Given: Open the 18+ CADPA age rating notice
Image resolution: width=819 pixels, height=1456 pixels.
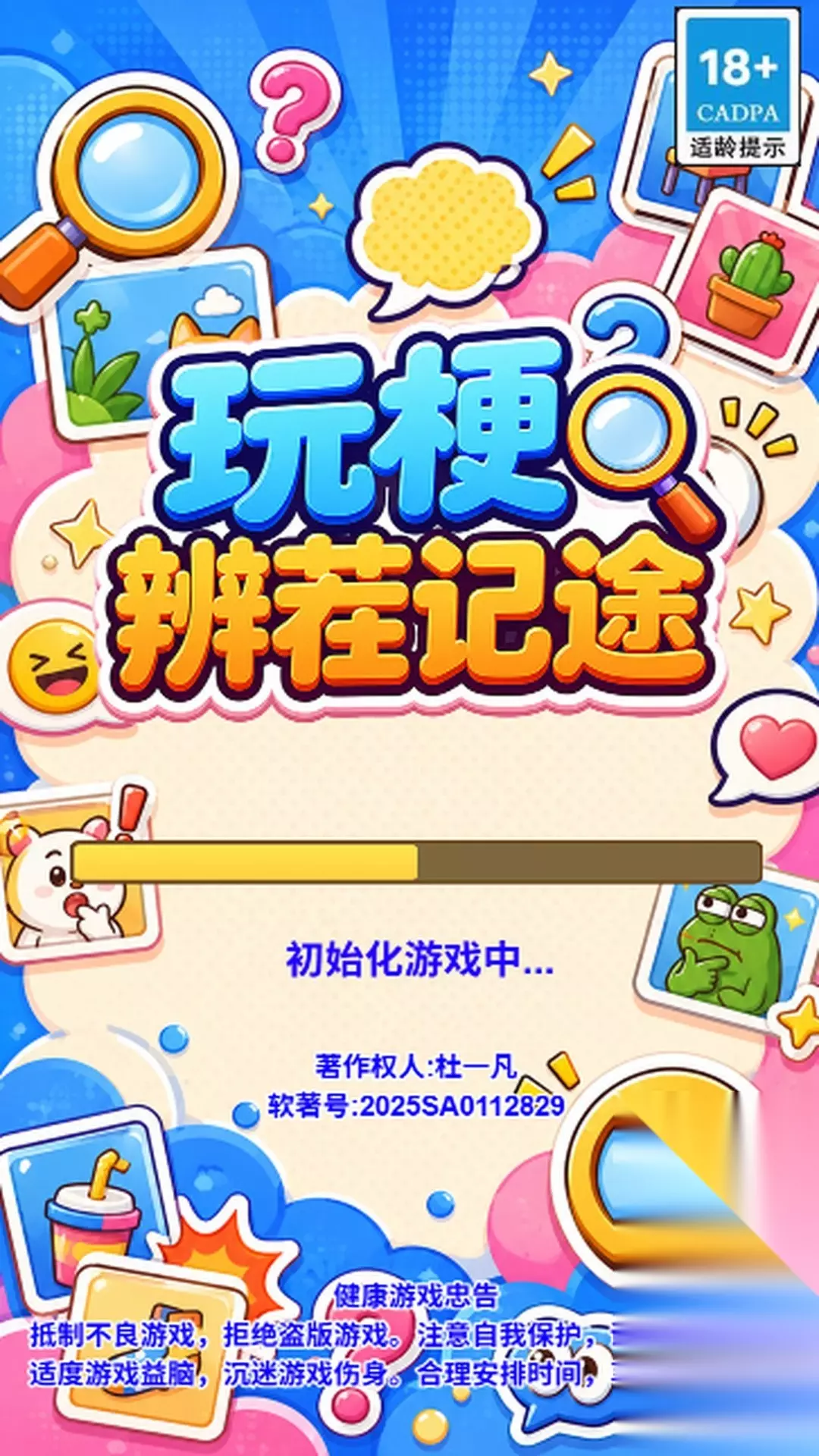Looking at the screenshot, I should (x=738, y=87).
